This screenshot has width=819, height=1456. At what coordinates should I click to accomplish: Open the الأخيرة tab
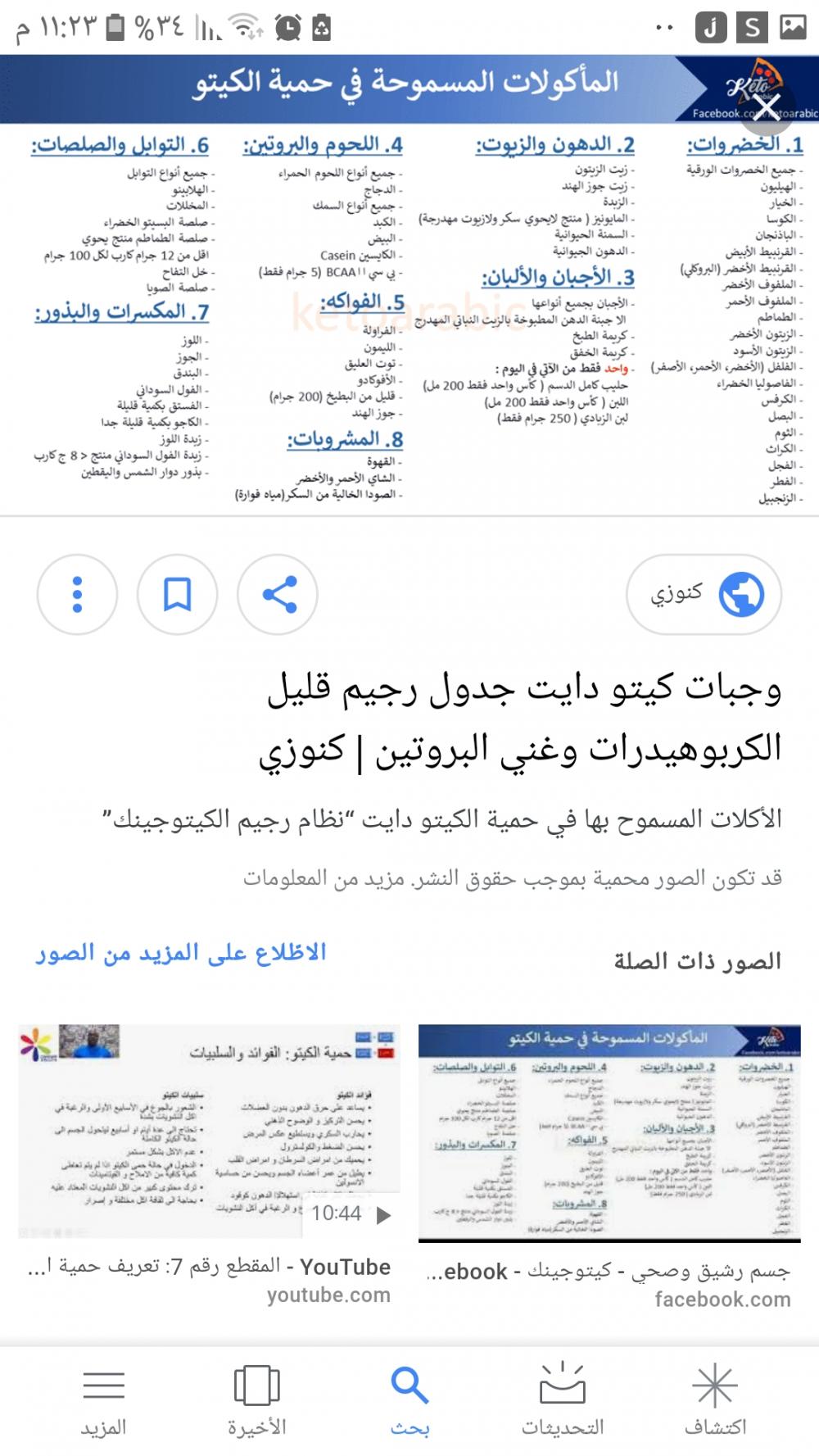click(256, 1399)
